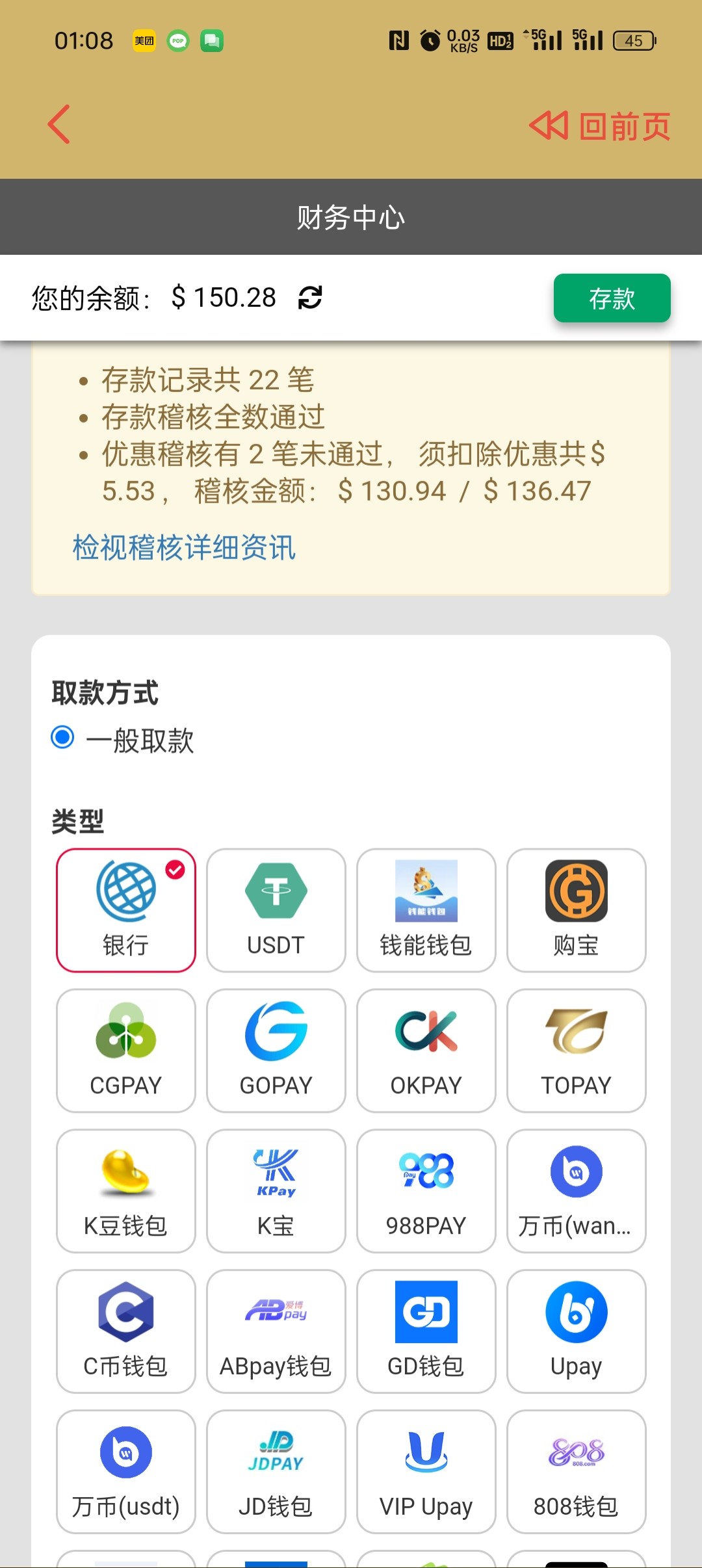Select 钱能钱包 as withdrawal type
The image size is (702, 1568).
tap(426, 910)
